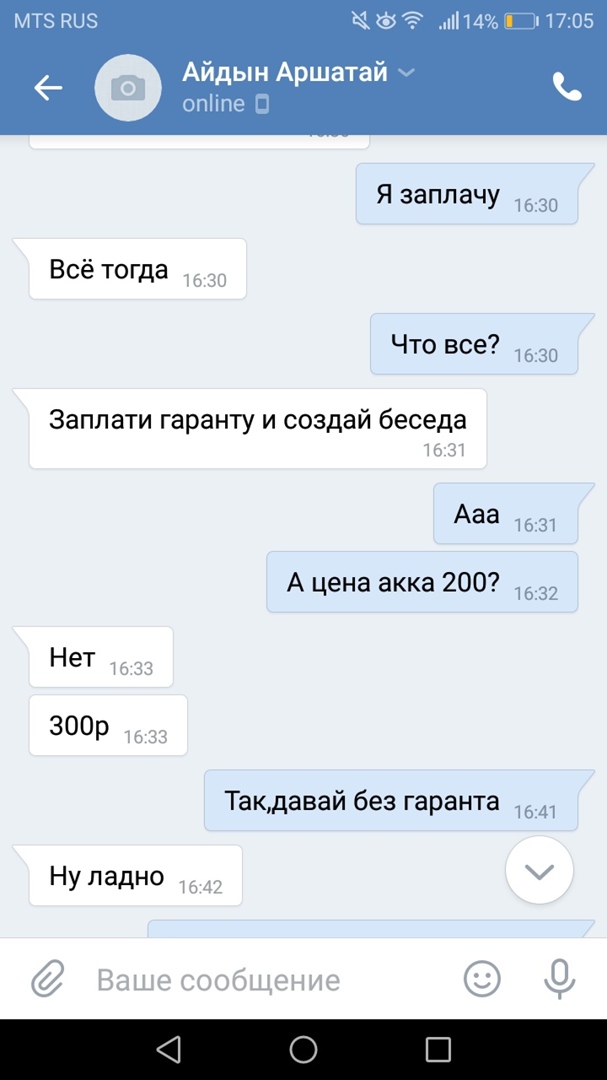The image size is (607, 1080).
Task: Open the emoji and sticker picker
Action: [482, 979]
